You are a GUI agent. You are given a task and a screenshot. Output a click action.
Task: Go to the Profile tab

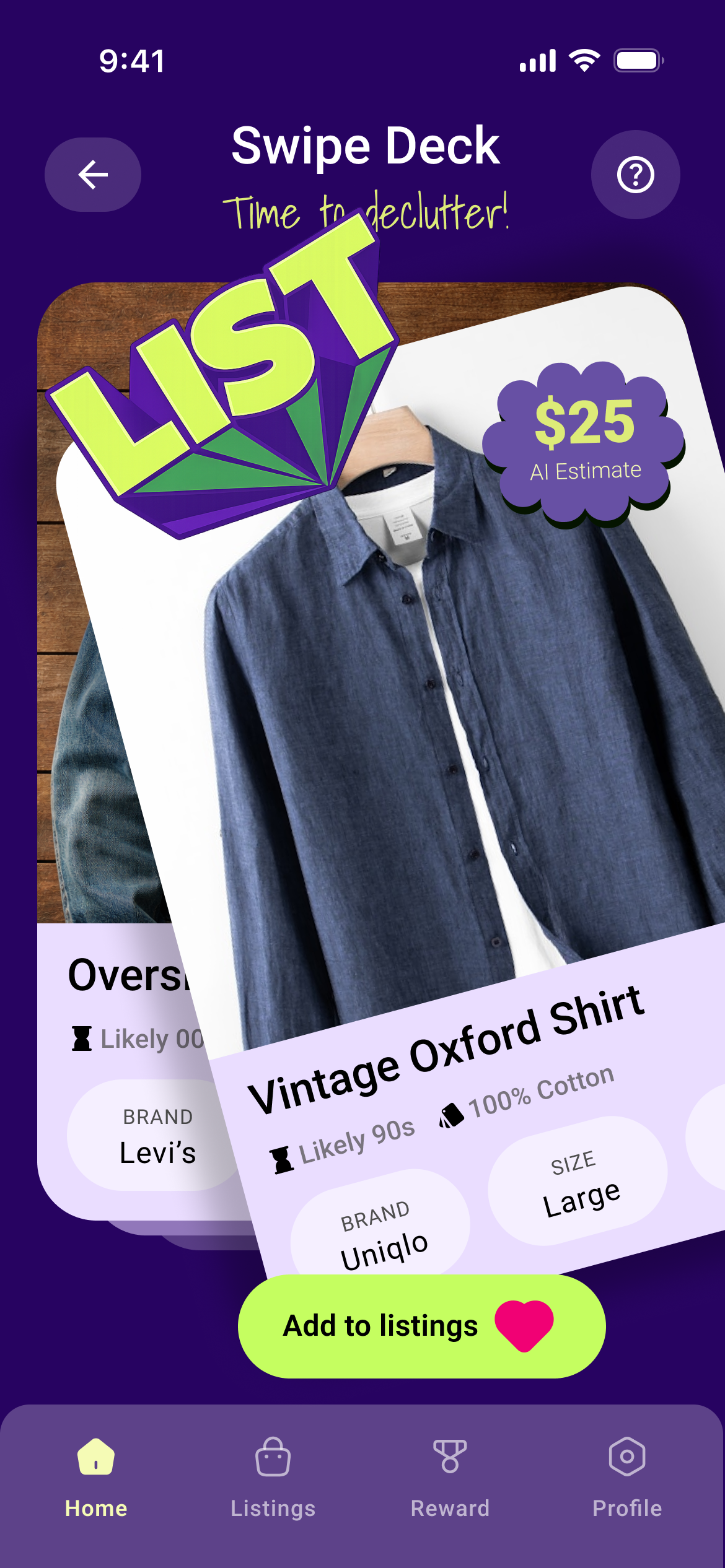pyautogui.click(x=627, y=1478)
